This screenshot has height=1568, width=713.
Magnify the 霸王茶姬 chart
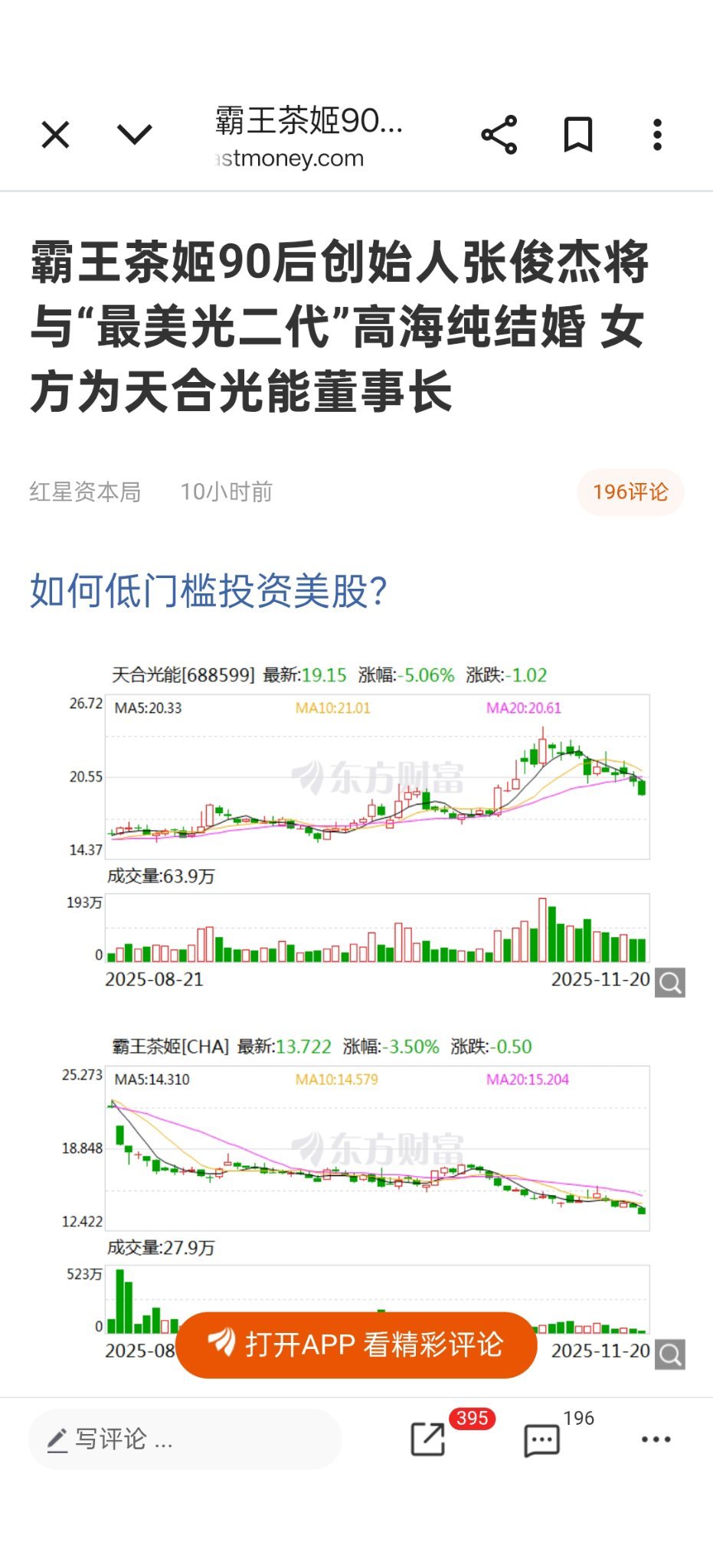tap(670, 1354)
